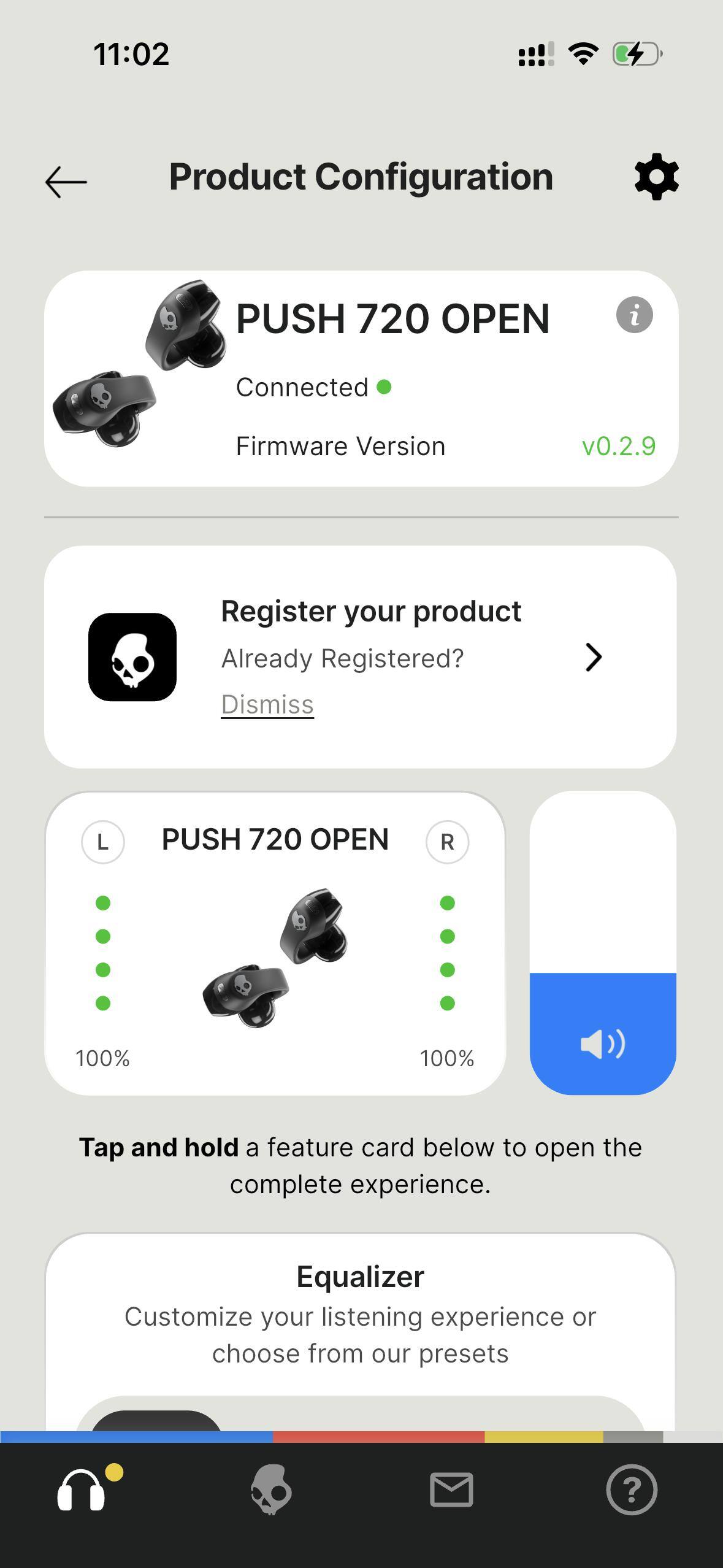Open the mail inbox tab
The width and height of the screenshot is (723, 1568).
click(451, 1489)
